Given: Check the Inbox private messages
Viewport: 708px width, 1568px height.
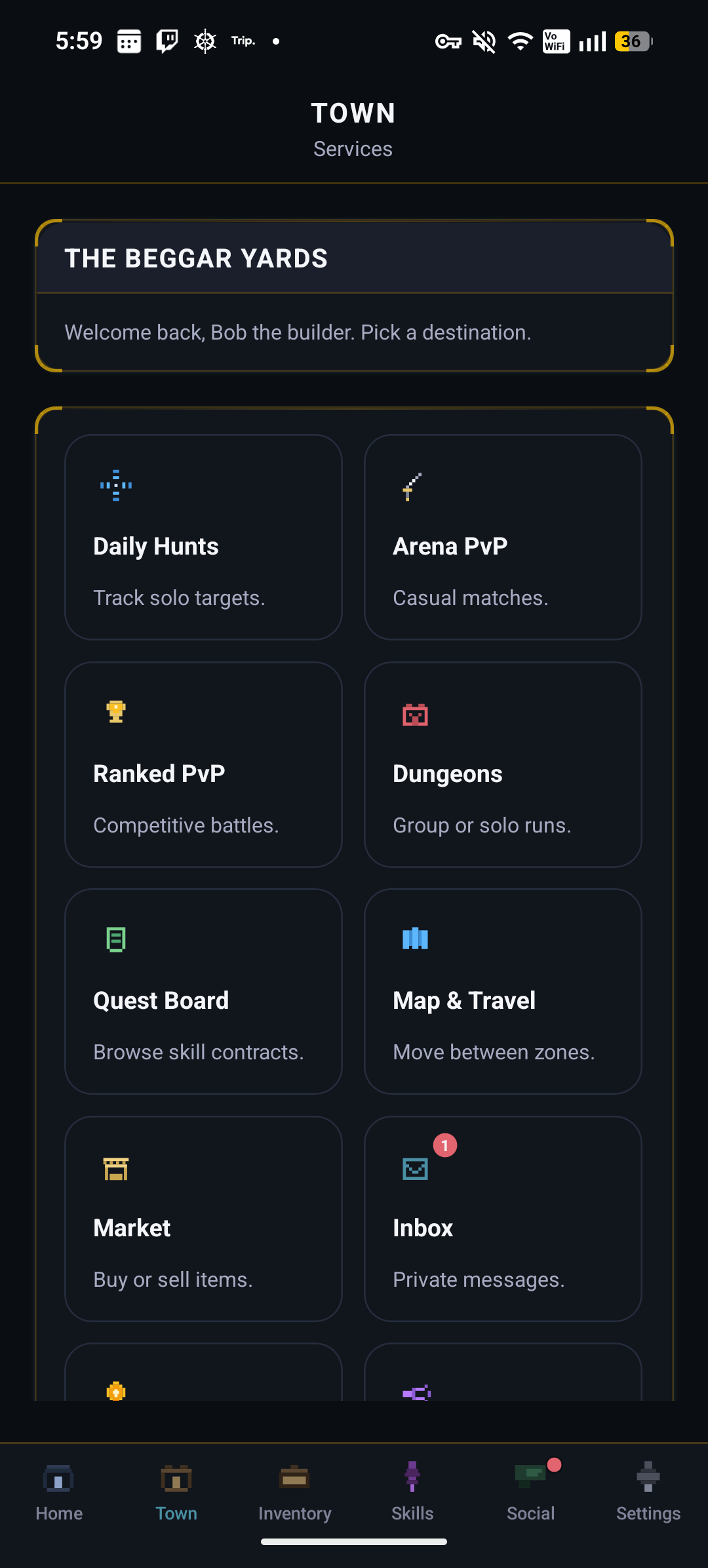Looking at the screenshot, I should [503, 1219].
